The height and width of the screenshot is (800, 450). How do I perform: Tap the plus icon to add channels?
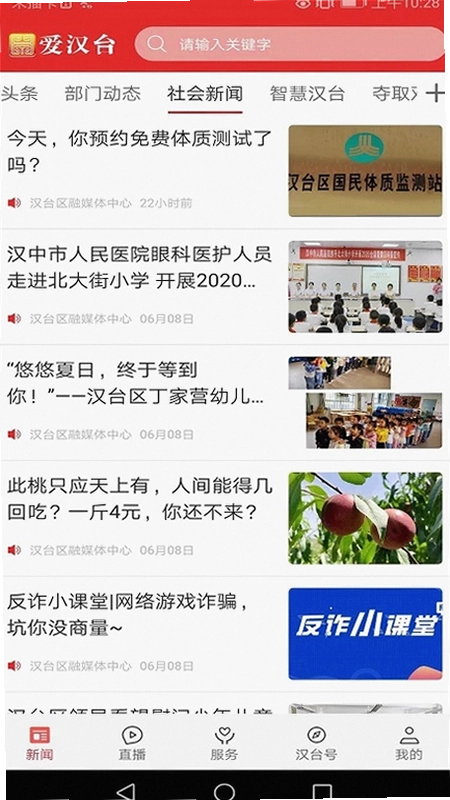435,93
